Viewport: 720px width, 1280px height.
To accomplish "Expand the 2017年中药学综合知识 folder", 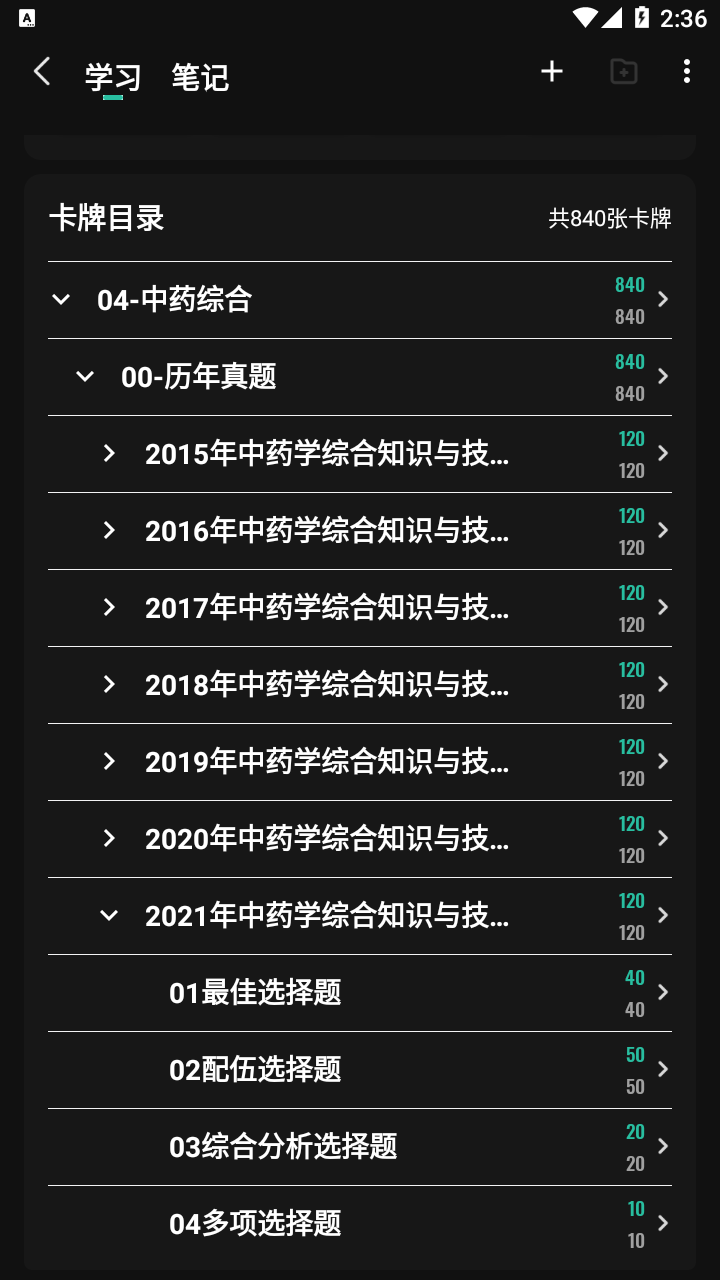I will [109, 607].
